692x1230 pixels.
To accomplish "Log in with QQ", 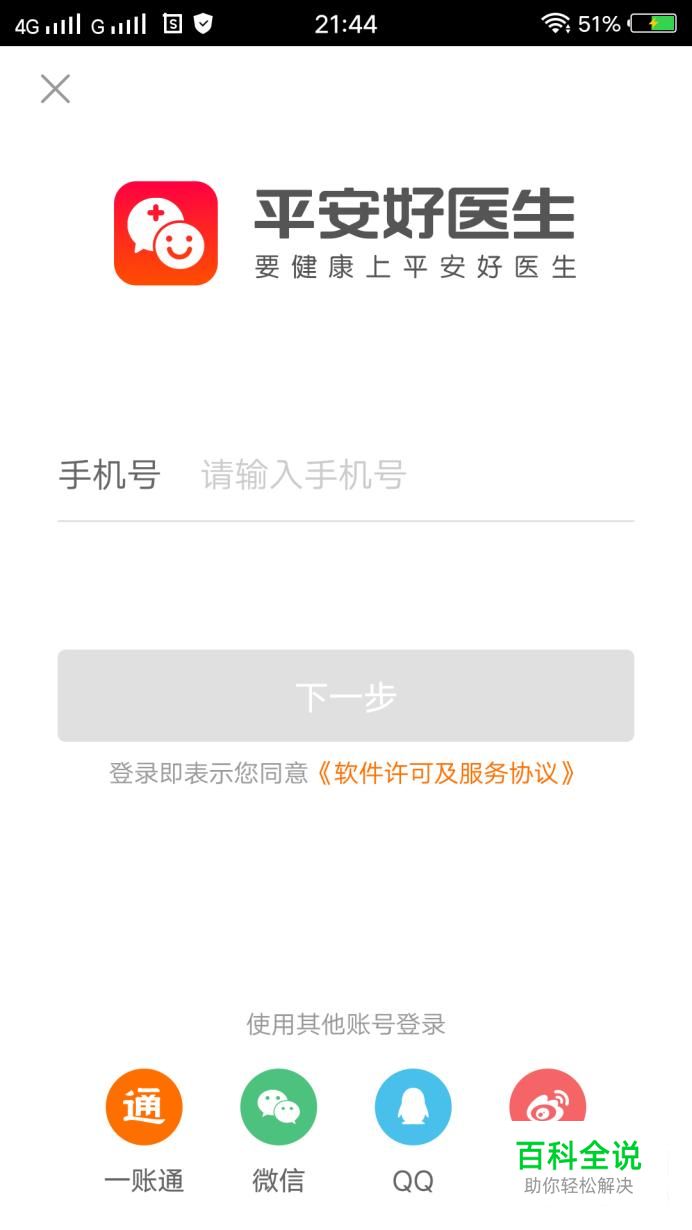I will point(413,1107).
